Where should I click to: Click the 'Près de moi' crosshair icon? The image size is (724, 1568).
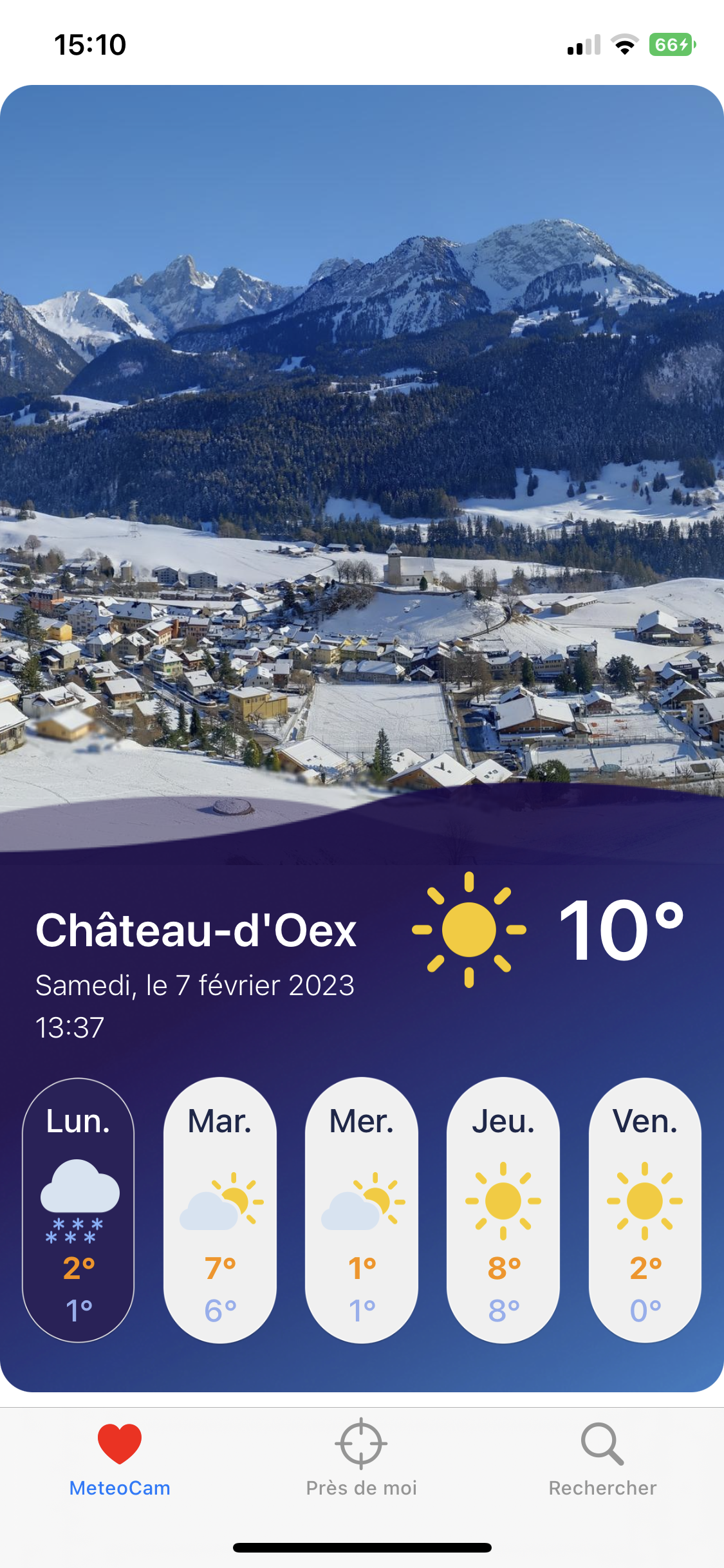click(x=362, y=1442)
